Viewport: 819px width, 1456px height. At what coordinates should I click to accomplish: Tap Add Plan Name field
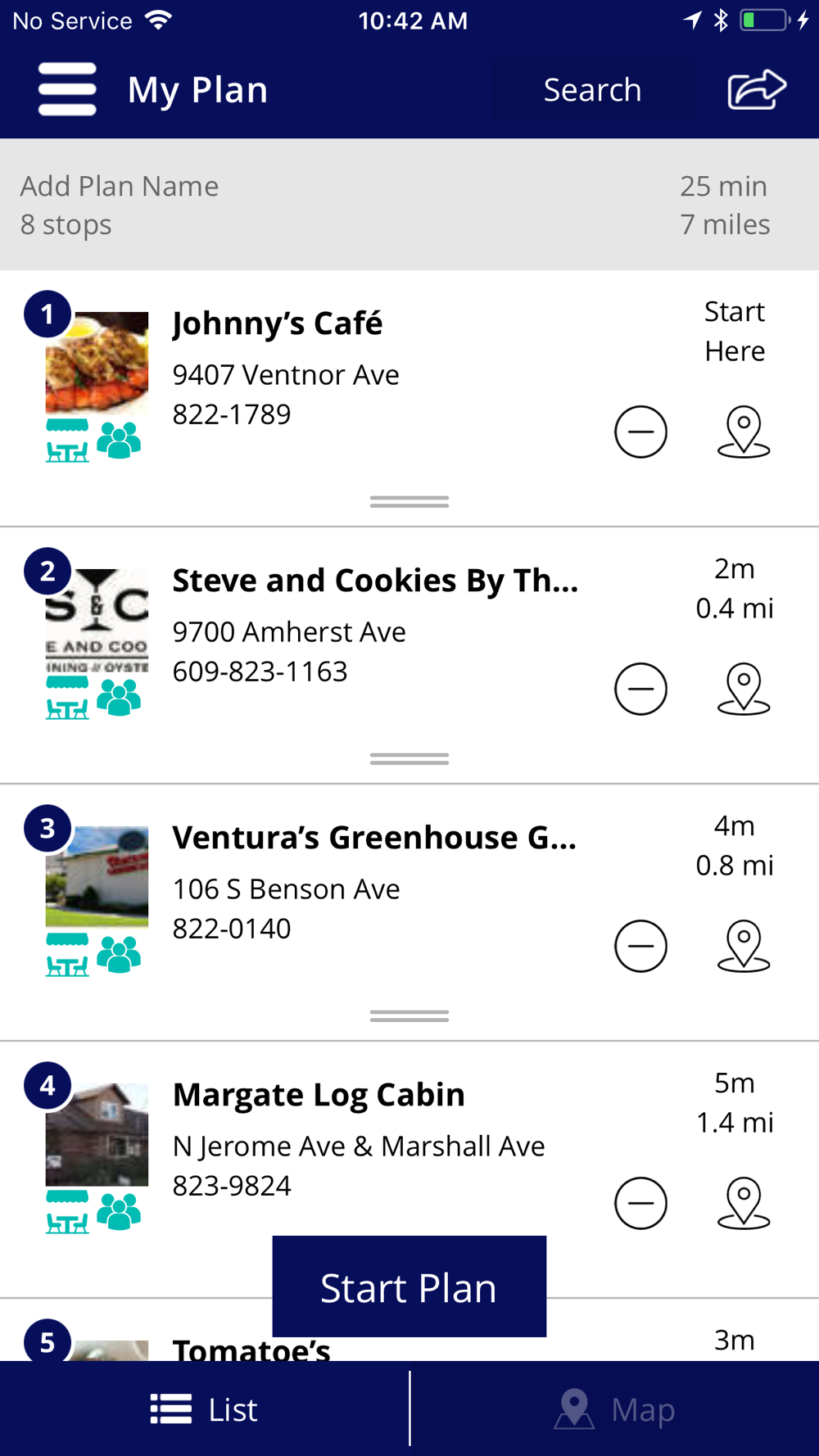click(120, 186)
